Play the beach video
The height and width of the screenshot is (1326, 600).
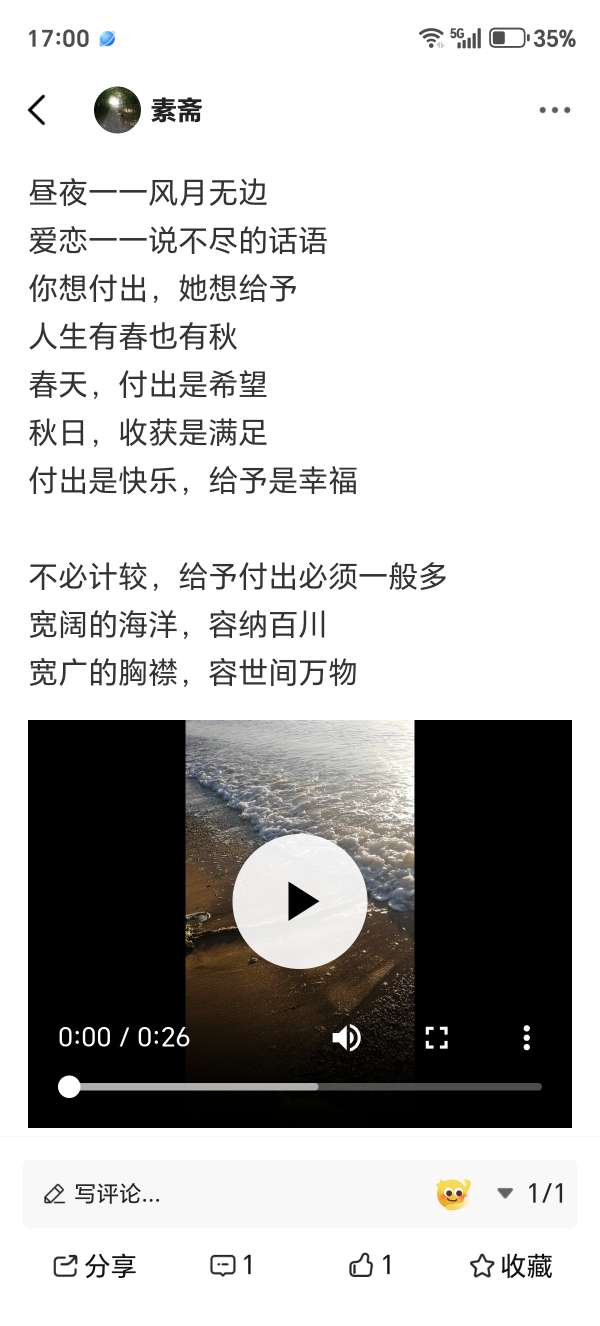click(300, 901)
